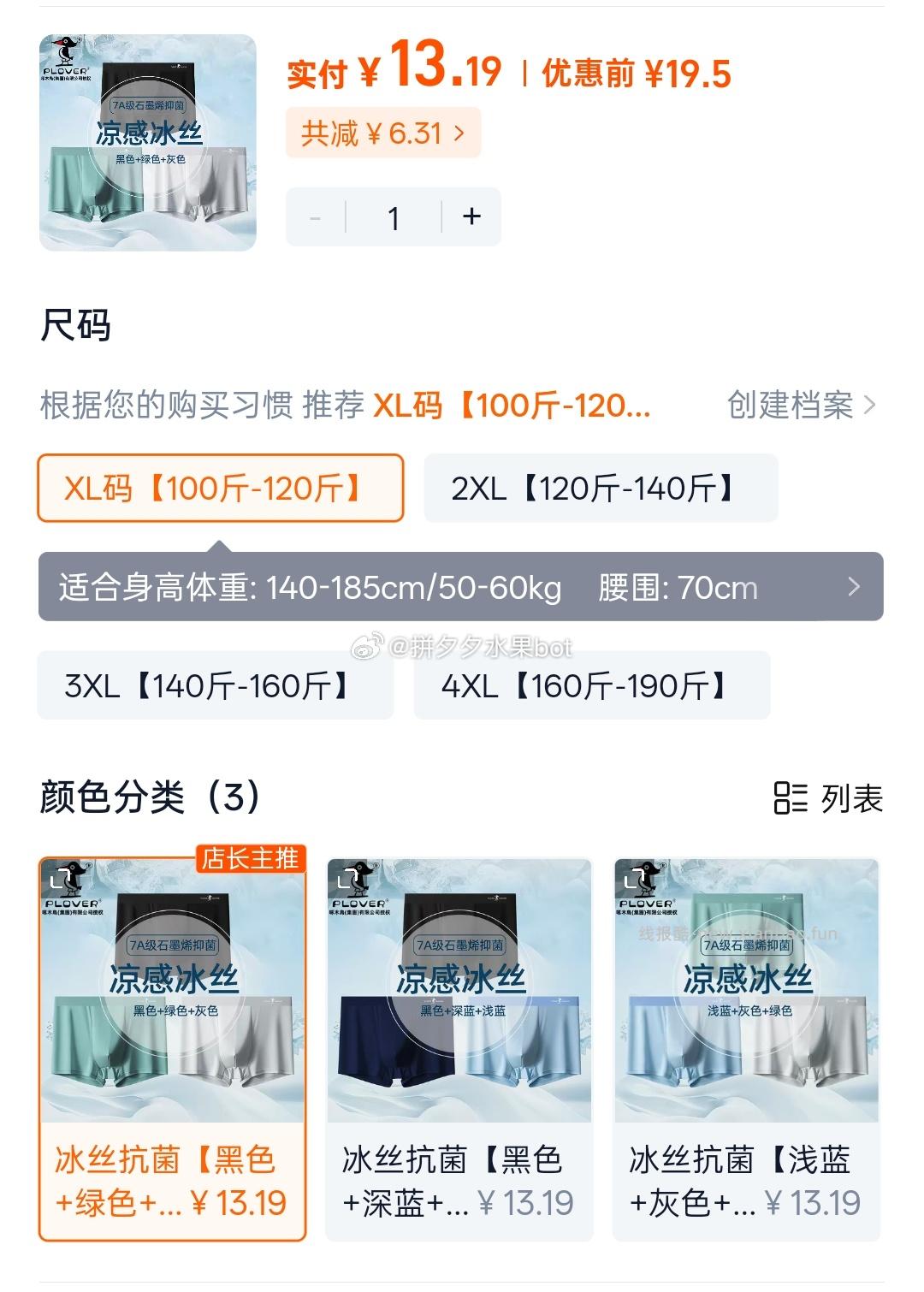
Task: Open 创建档案 to create a size profile
Action: (x=802, y=405)
